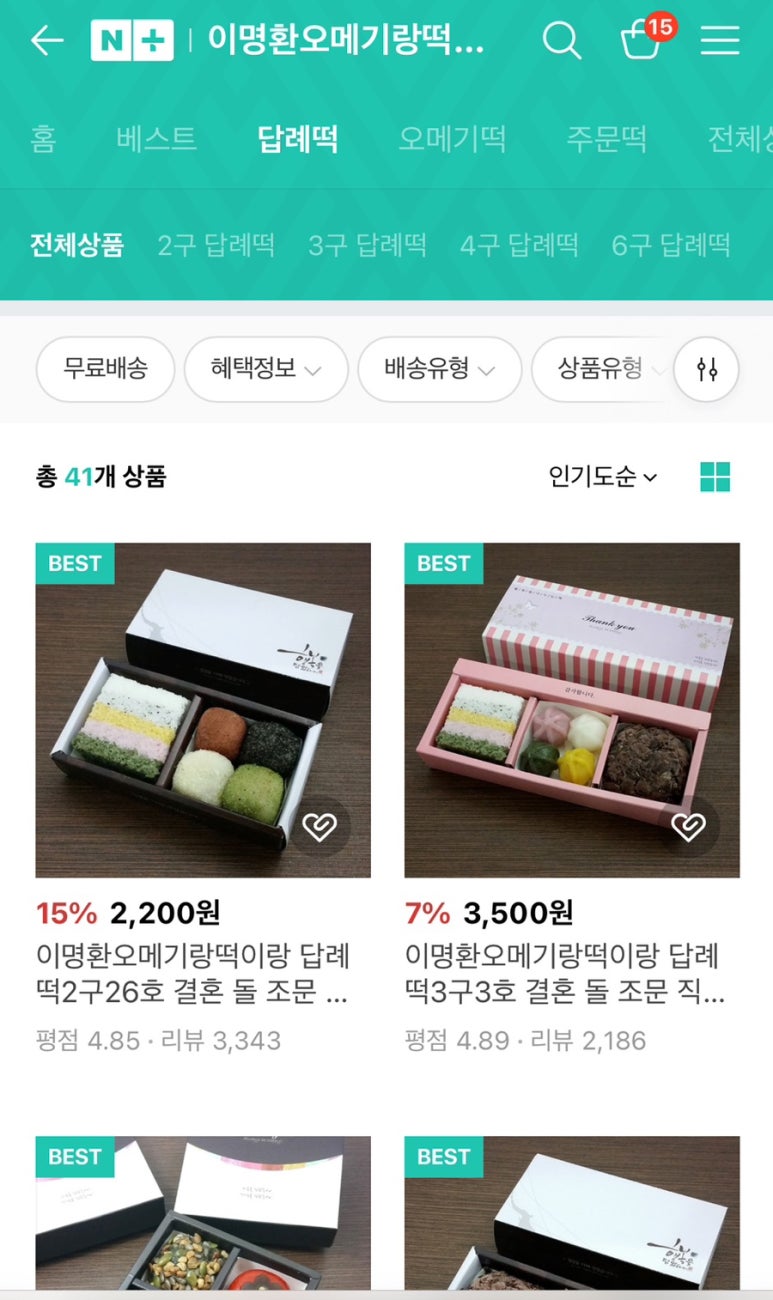Image resolution: width=773 pixels, height=1300 pixels.
Task: Add 답례떡3구3호 to wishlist with heart
Action: [688, 826]
